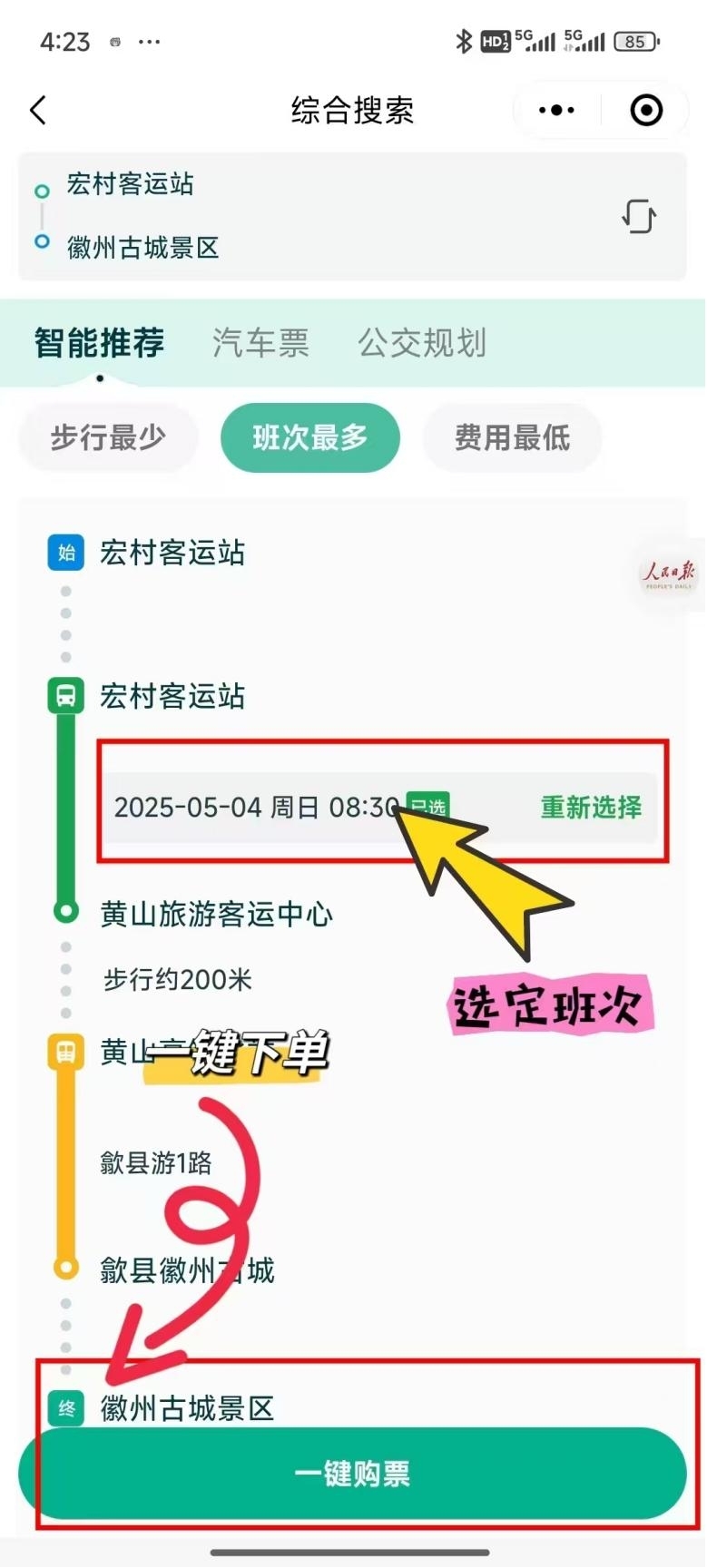This screenshot has height=1568, width=707.
Task: Edit the departure 宏村客运站 field
Action: pyautogui.click(x=130, y=184)
